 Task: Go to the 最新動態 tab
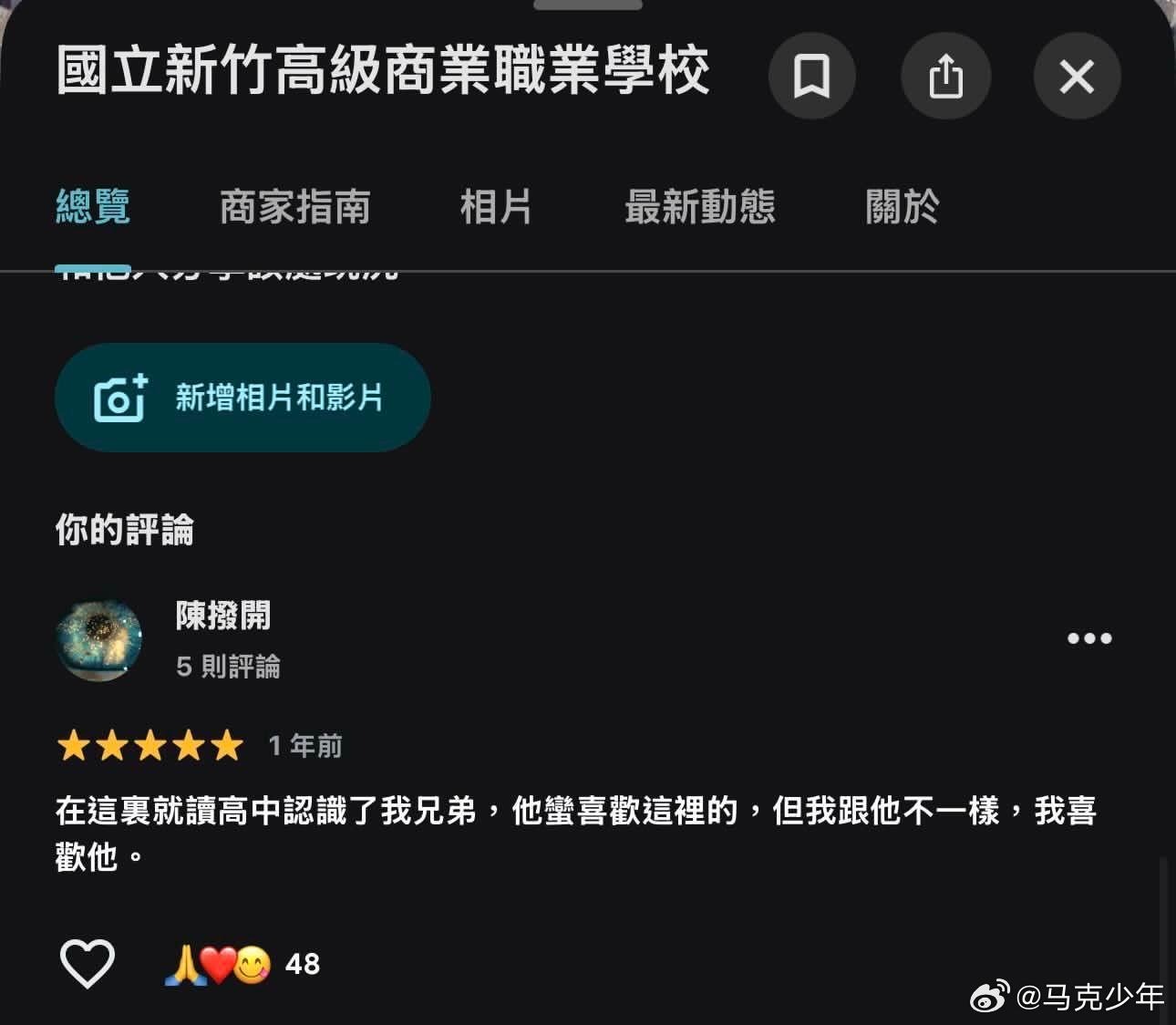[699, 207]
